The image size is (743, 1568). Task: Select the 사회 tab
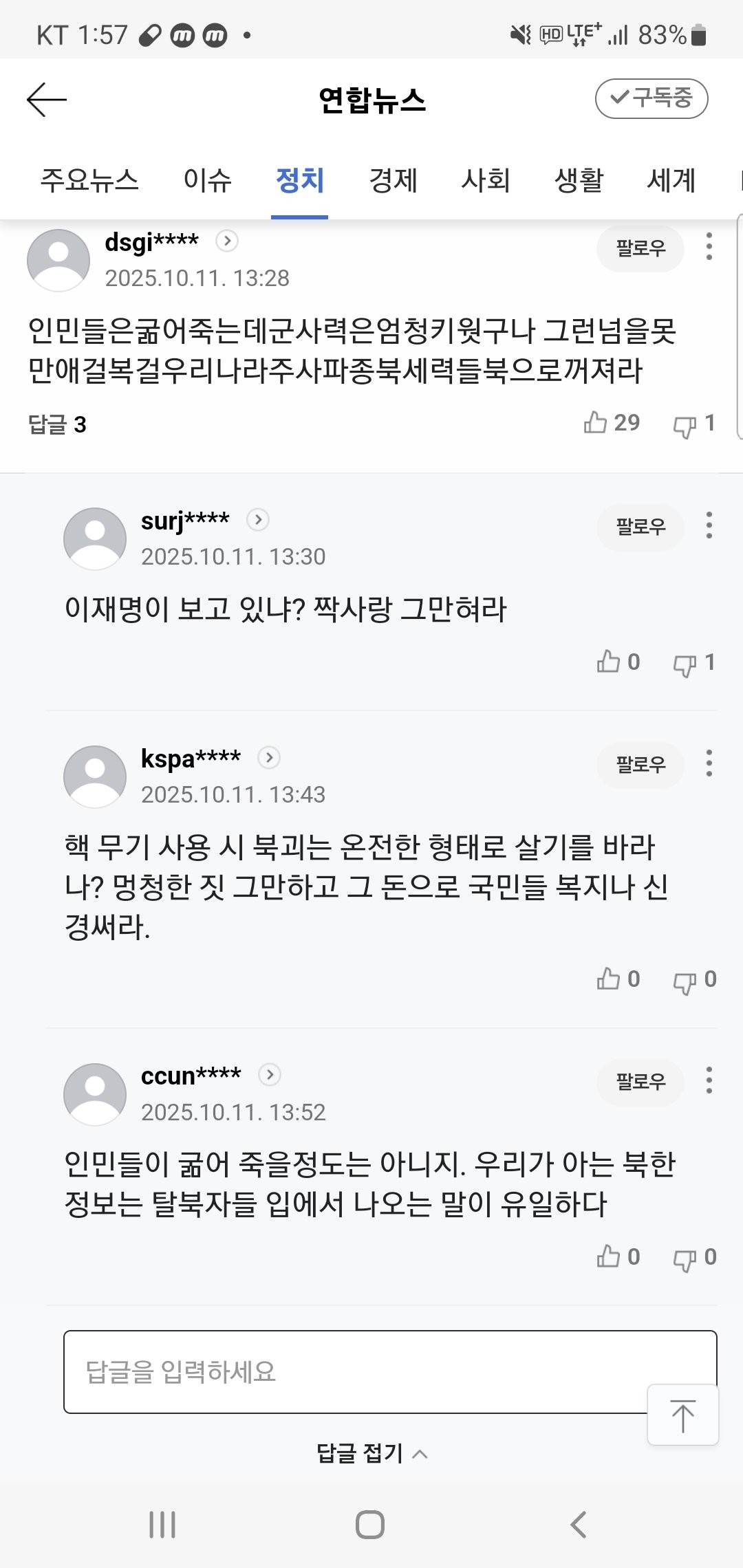coord(486,180)
